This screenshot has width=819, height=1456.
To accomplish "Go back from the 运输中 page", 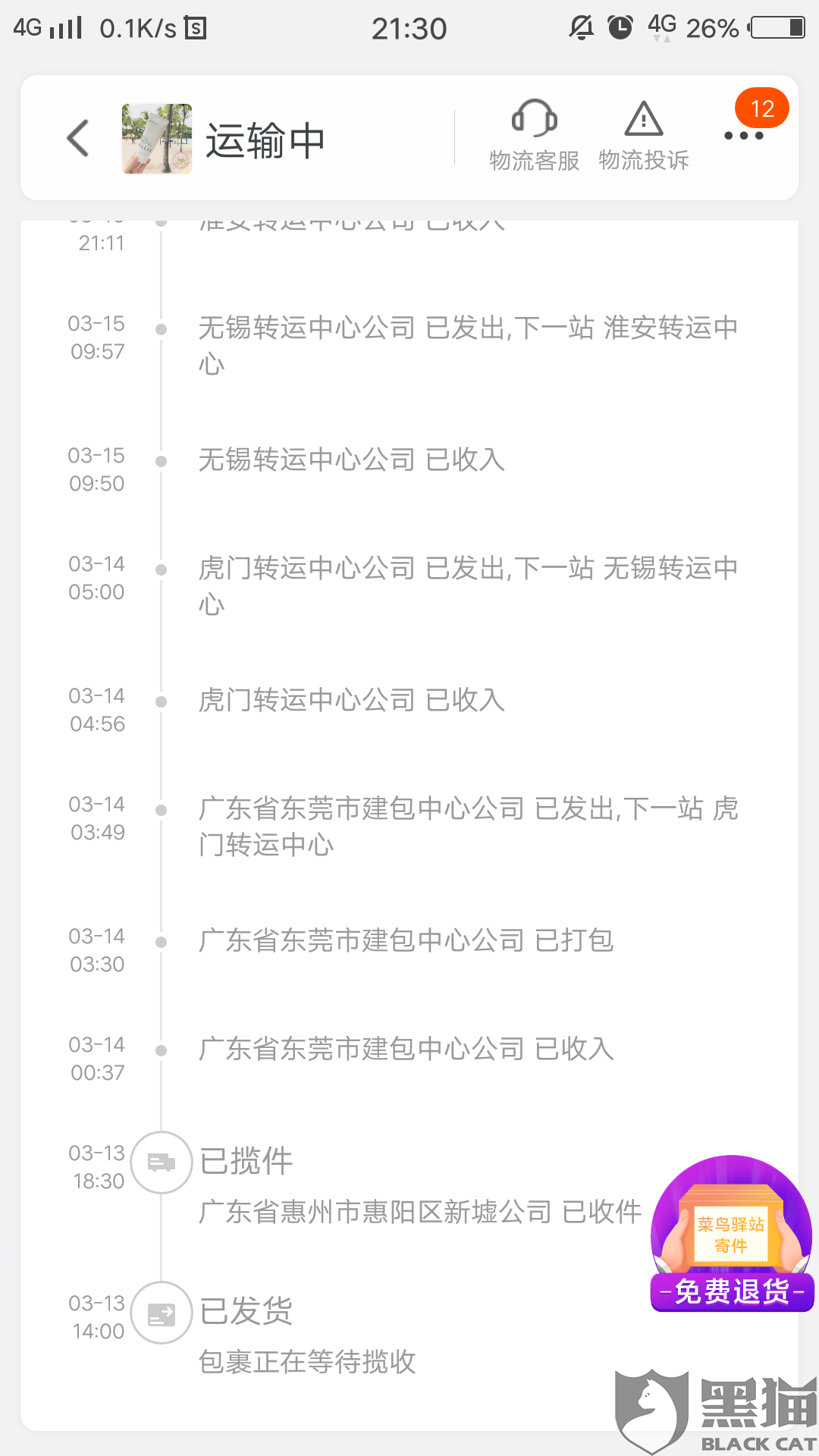I will (78, 138).
